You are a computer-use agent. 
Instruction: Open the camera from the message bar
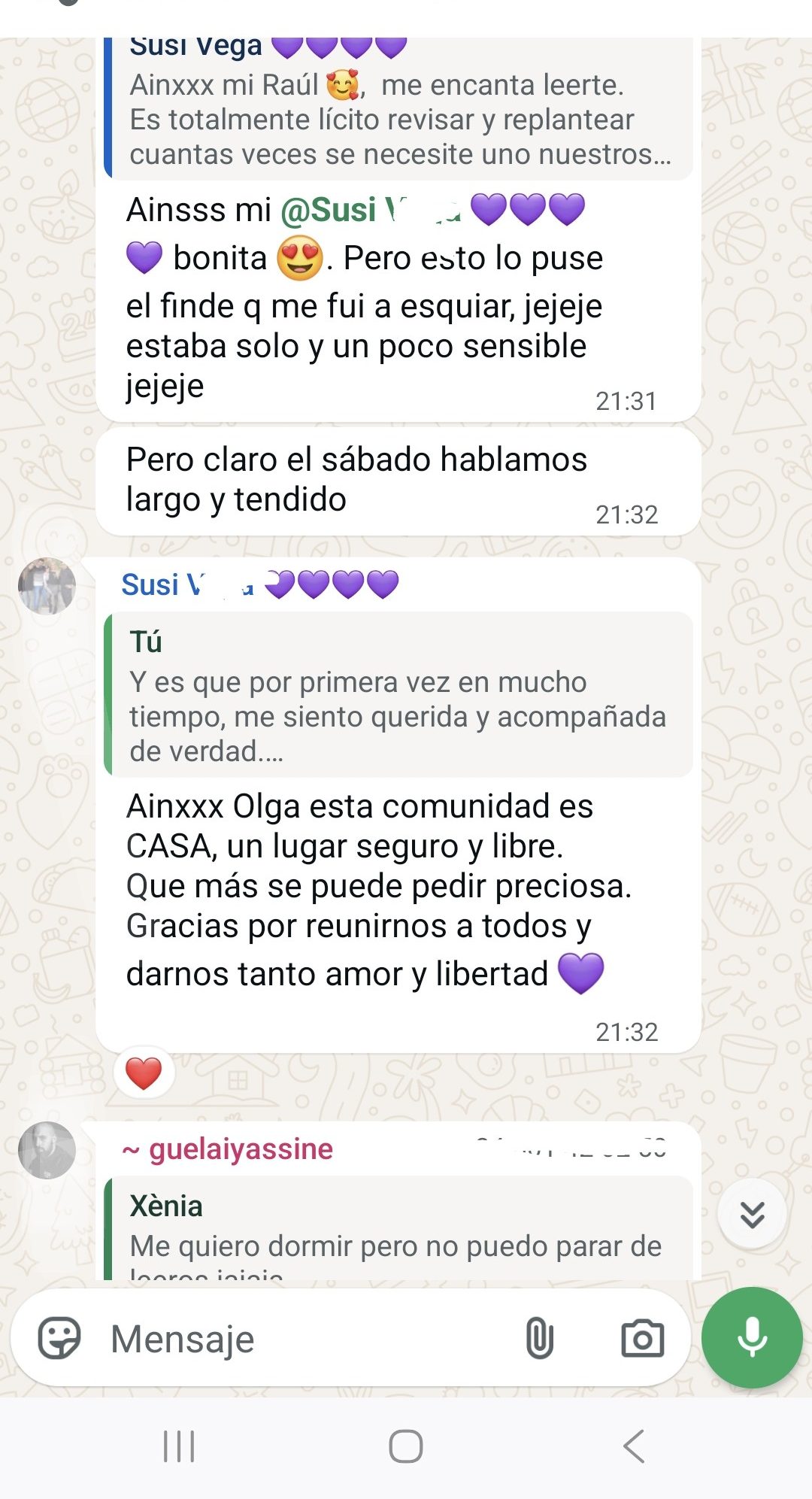(x=642, y=1338)
